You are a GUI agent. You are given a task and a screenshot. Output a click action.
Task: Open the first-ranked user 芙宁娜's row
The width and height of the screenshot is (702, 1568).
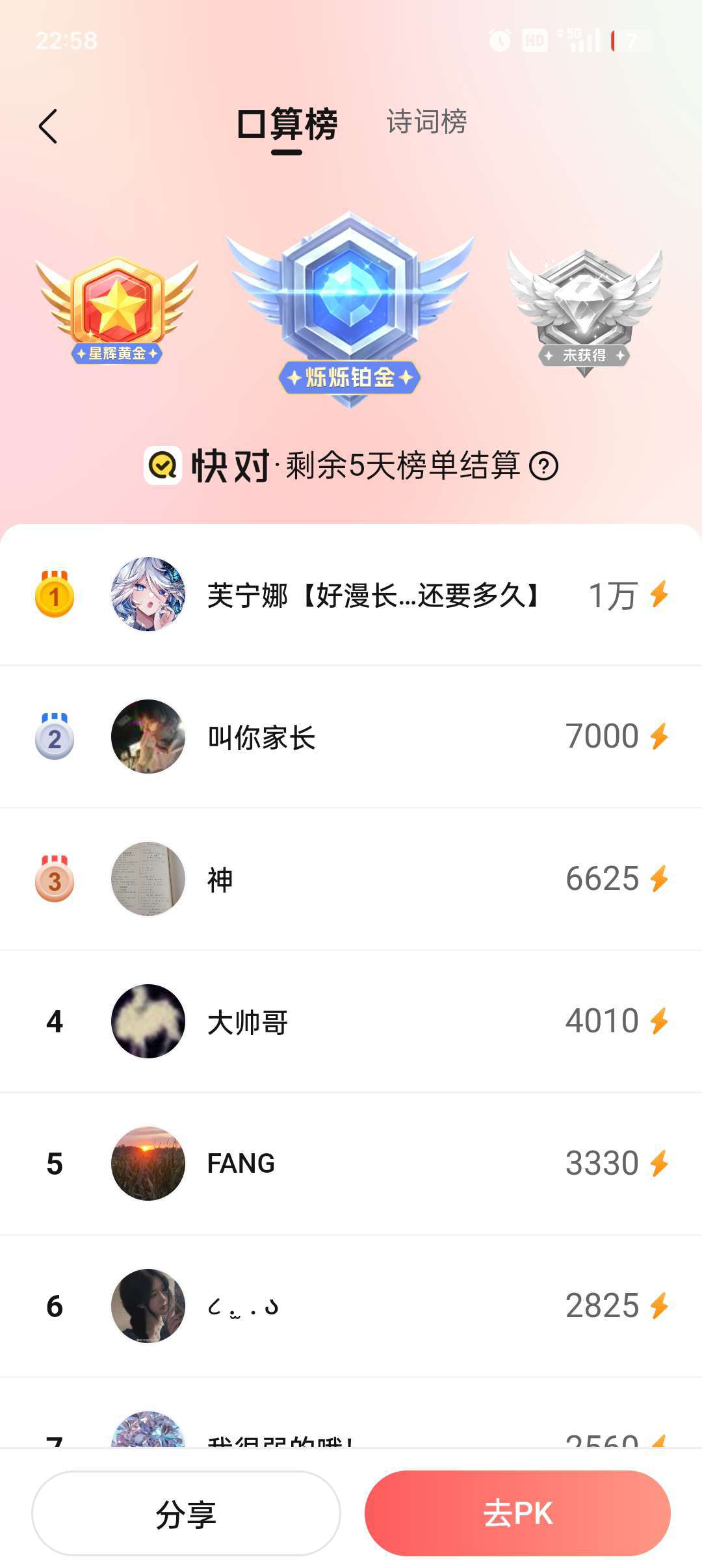pyautogui.click(x=351, y=595)
